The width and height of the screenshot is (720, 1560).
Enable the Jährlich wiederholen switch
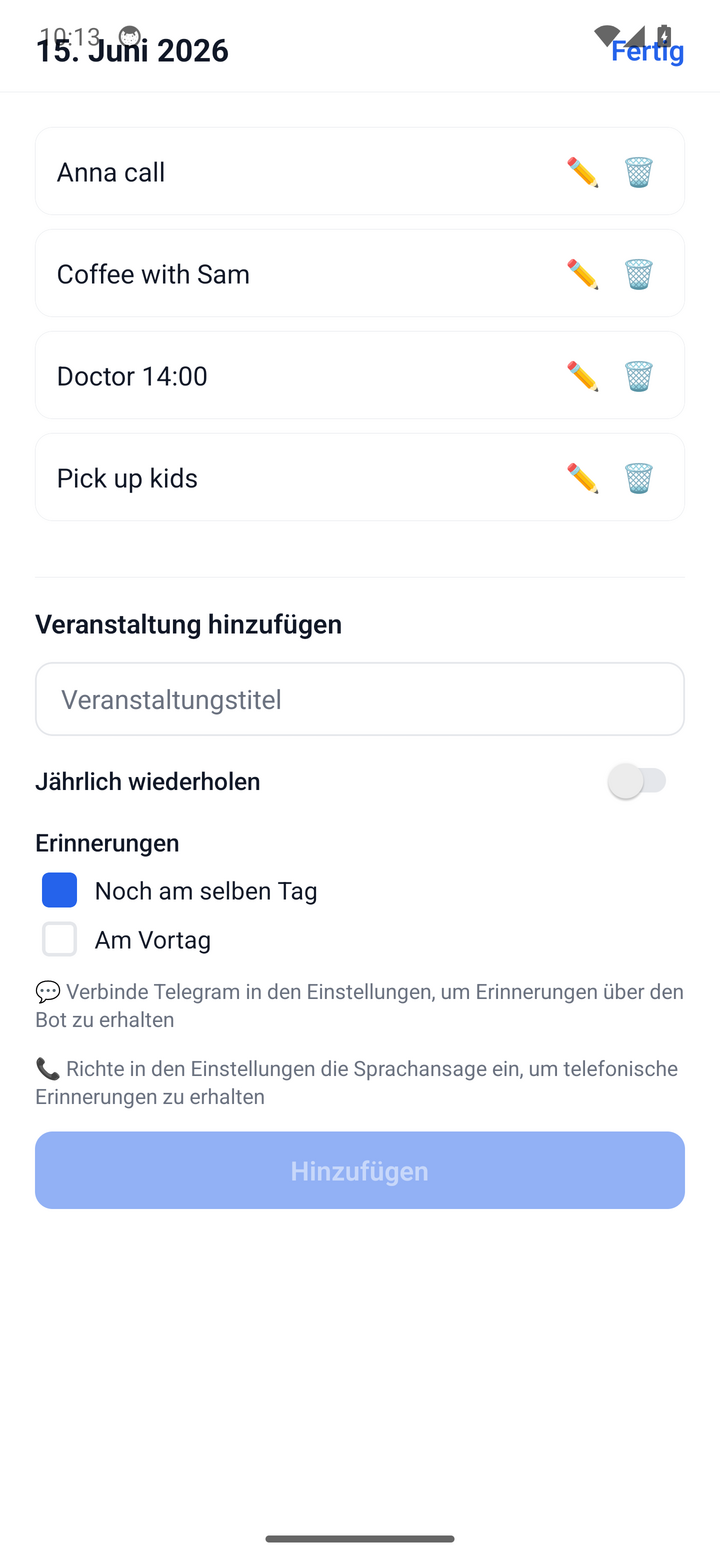(637, 781)
